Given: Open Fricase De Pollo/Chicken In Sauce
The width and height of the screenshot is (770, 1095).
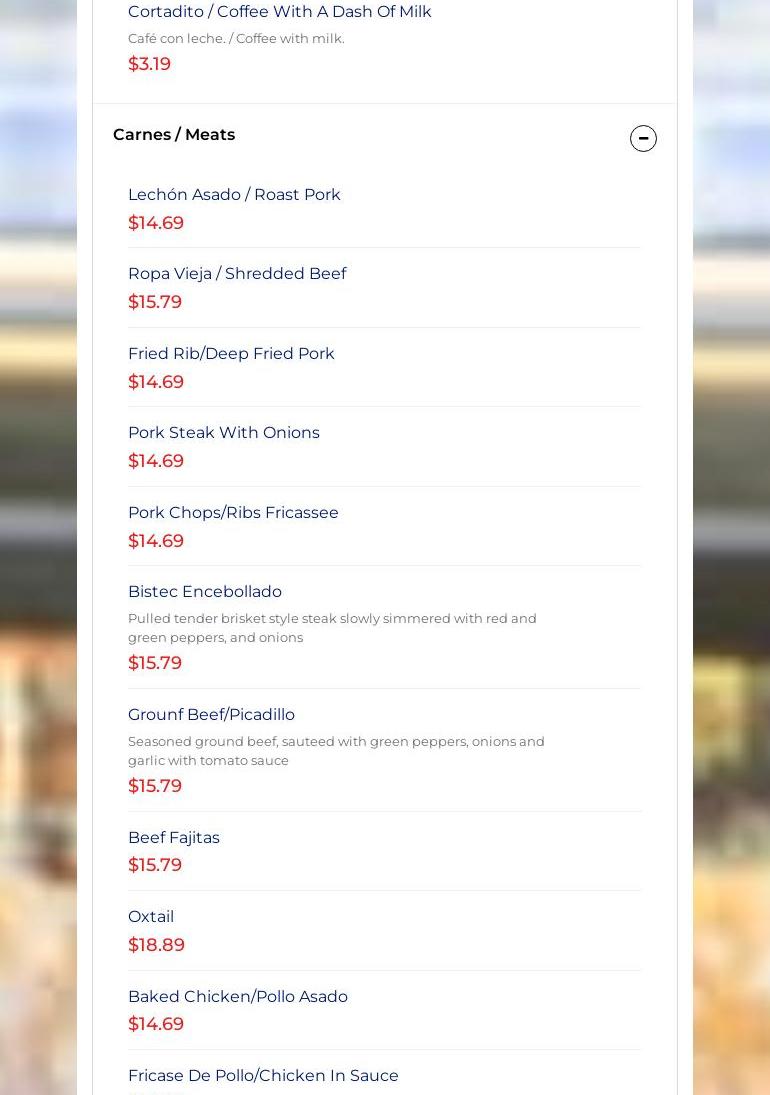Looking at the screenshot, I should pos(263,1076).
